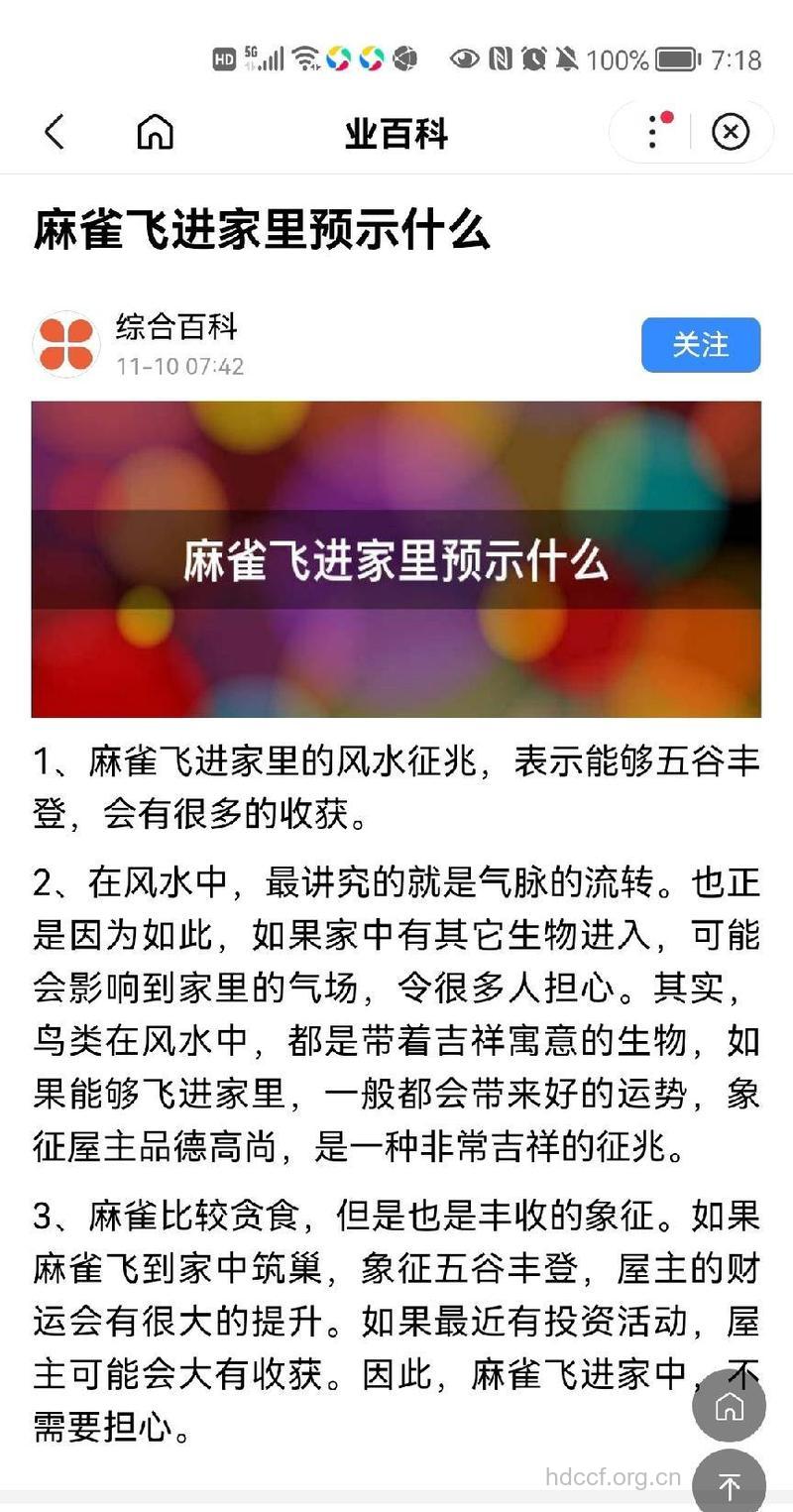Tap the article title 麻雀飞进家里预示什么
The image size is (793, 1512).
coord(260,226)
